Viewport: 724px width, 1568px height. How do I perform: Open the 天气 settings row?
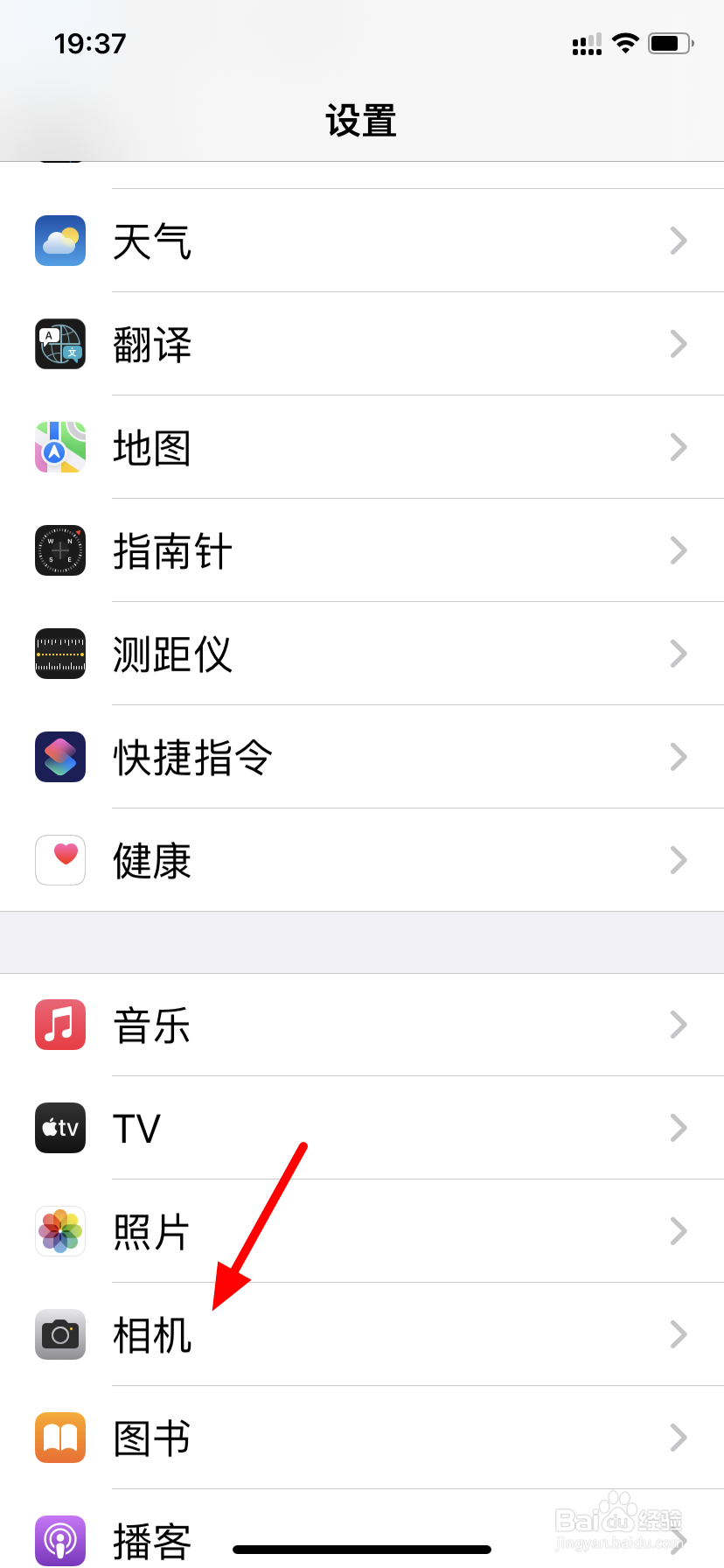click(362, 241)
